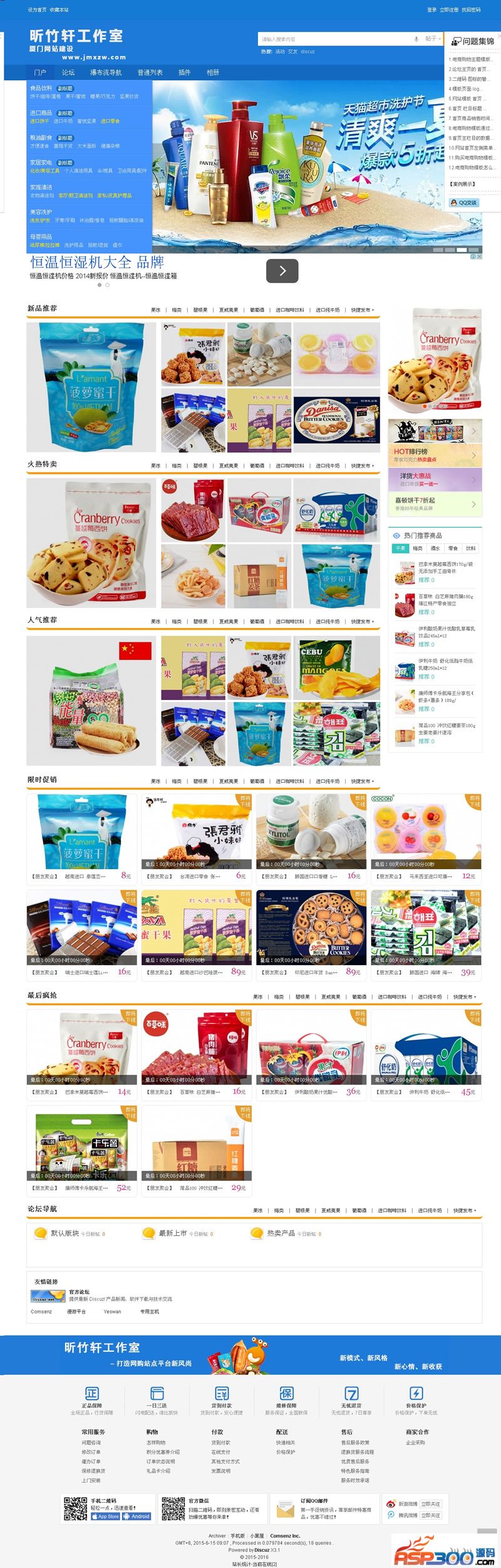Screen dimensions: 501x1568
Task: Open the 美容洗护 category
Action: pyautogui.click(x=41, y=212)
